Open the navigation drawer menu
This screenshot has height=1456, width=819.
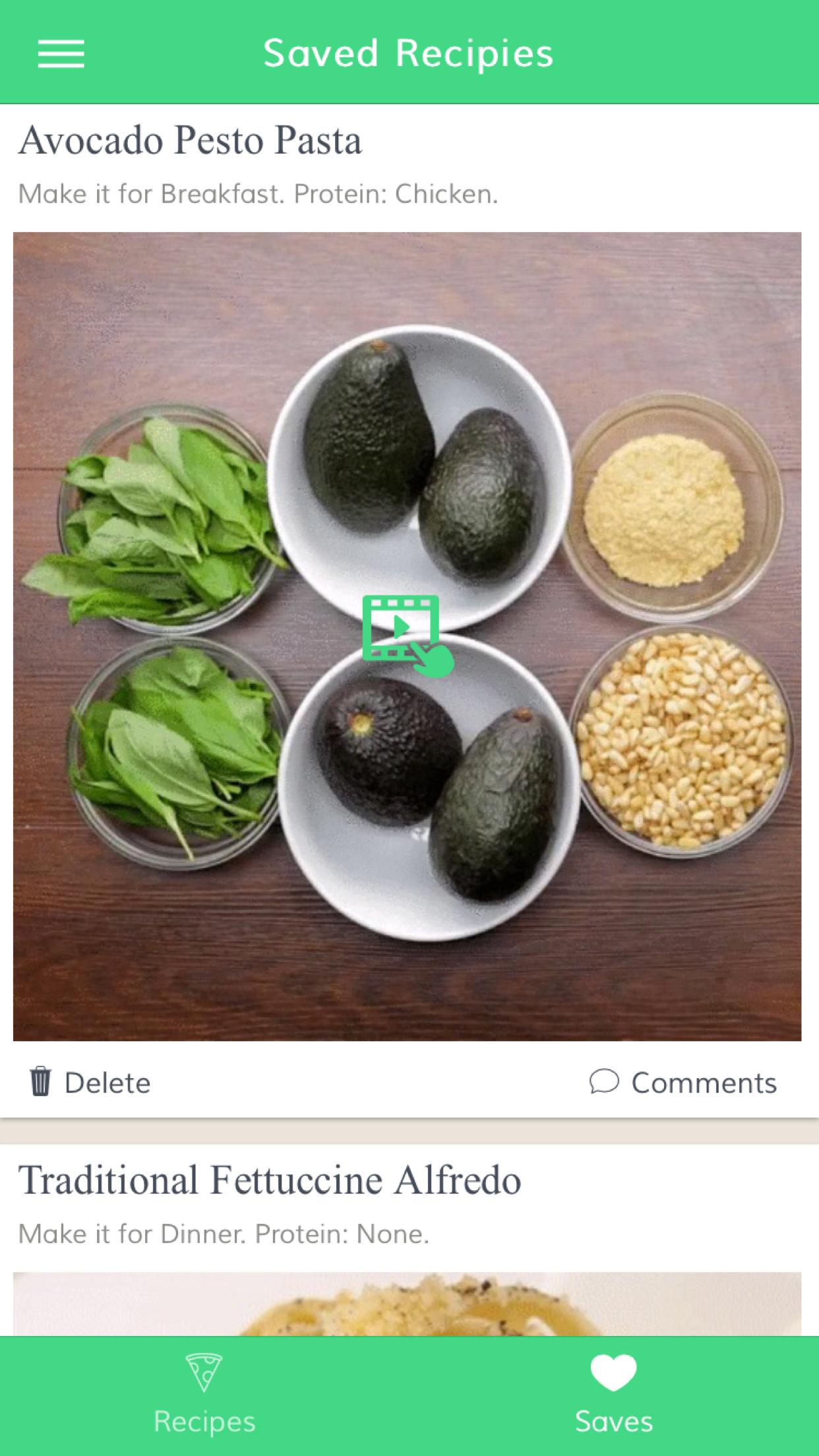coord(61,54)
